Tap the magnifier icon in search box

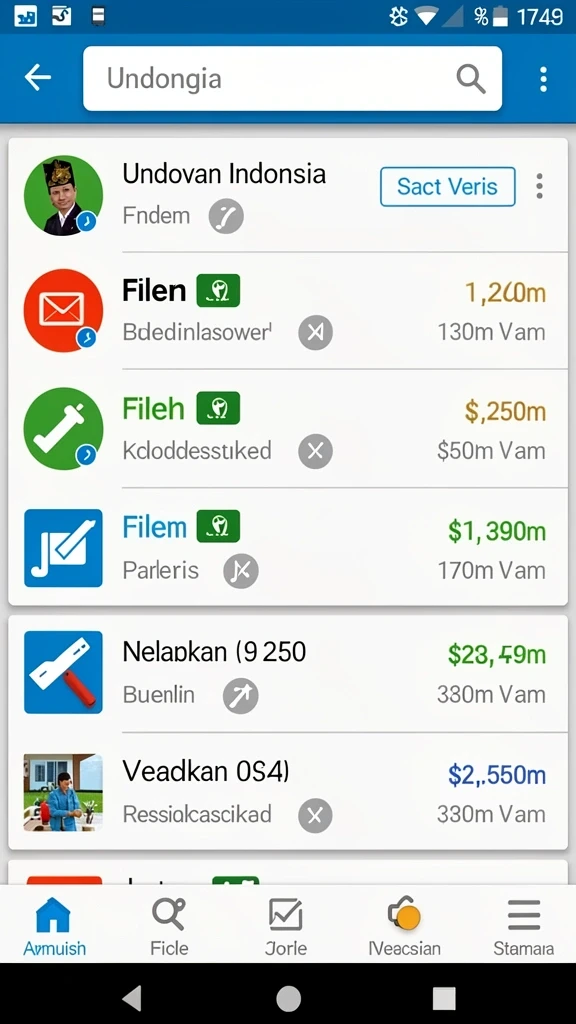470,79
